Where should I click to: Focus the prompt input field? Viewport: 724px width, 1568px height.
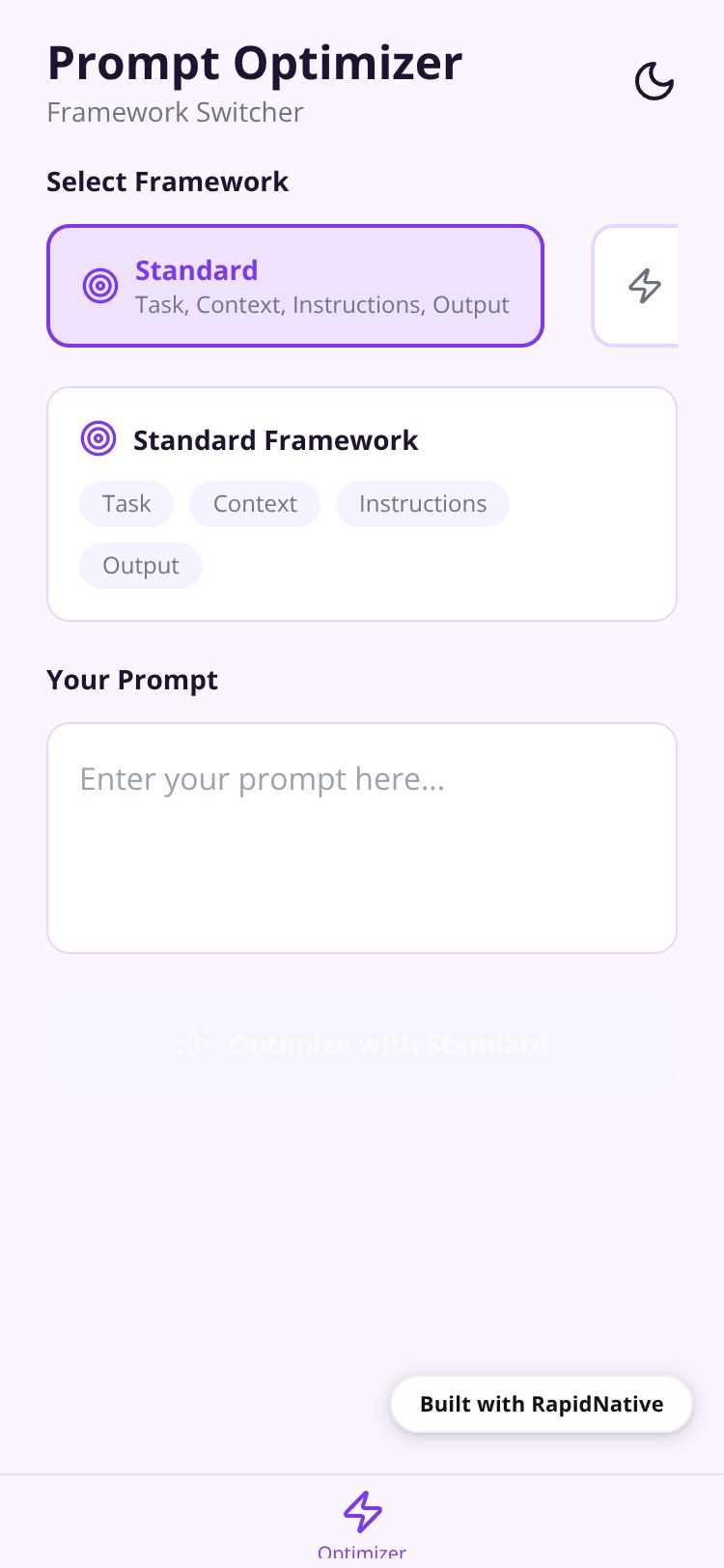click(362, 838)
